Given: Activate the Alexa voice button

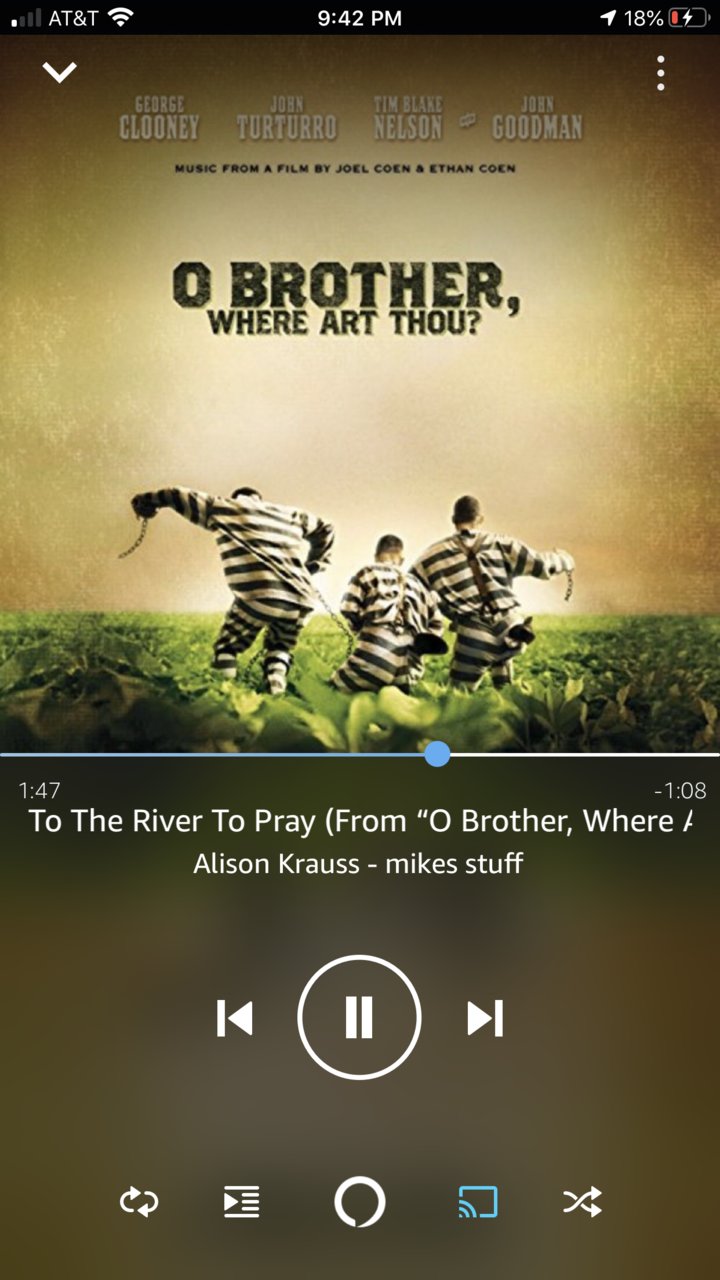Looking at the screenshot, I should coord(359,1201).
